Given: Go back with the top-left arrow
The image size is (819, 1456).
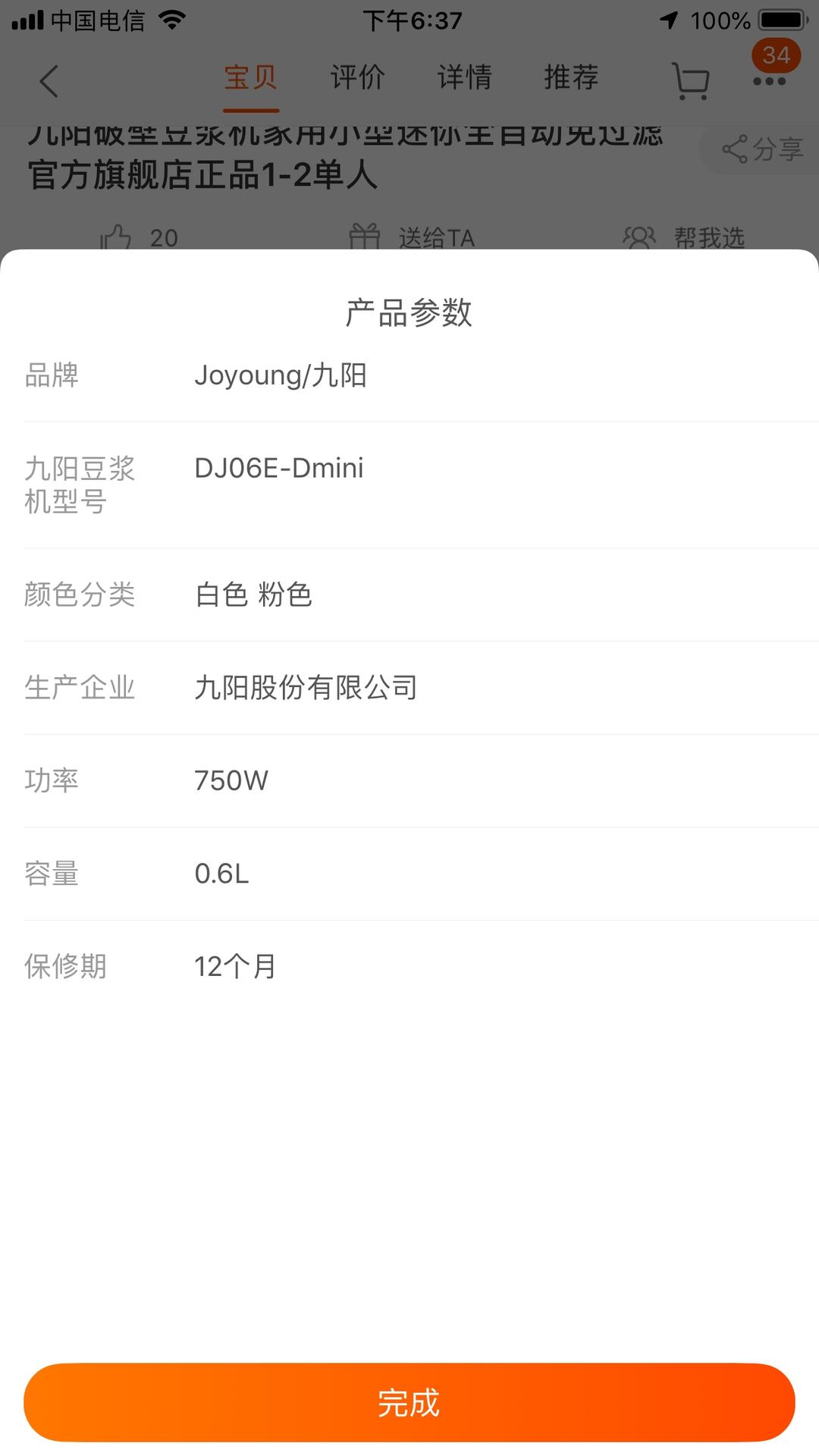Looking at the screenshot, I should [x=49, y=80].
